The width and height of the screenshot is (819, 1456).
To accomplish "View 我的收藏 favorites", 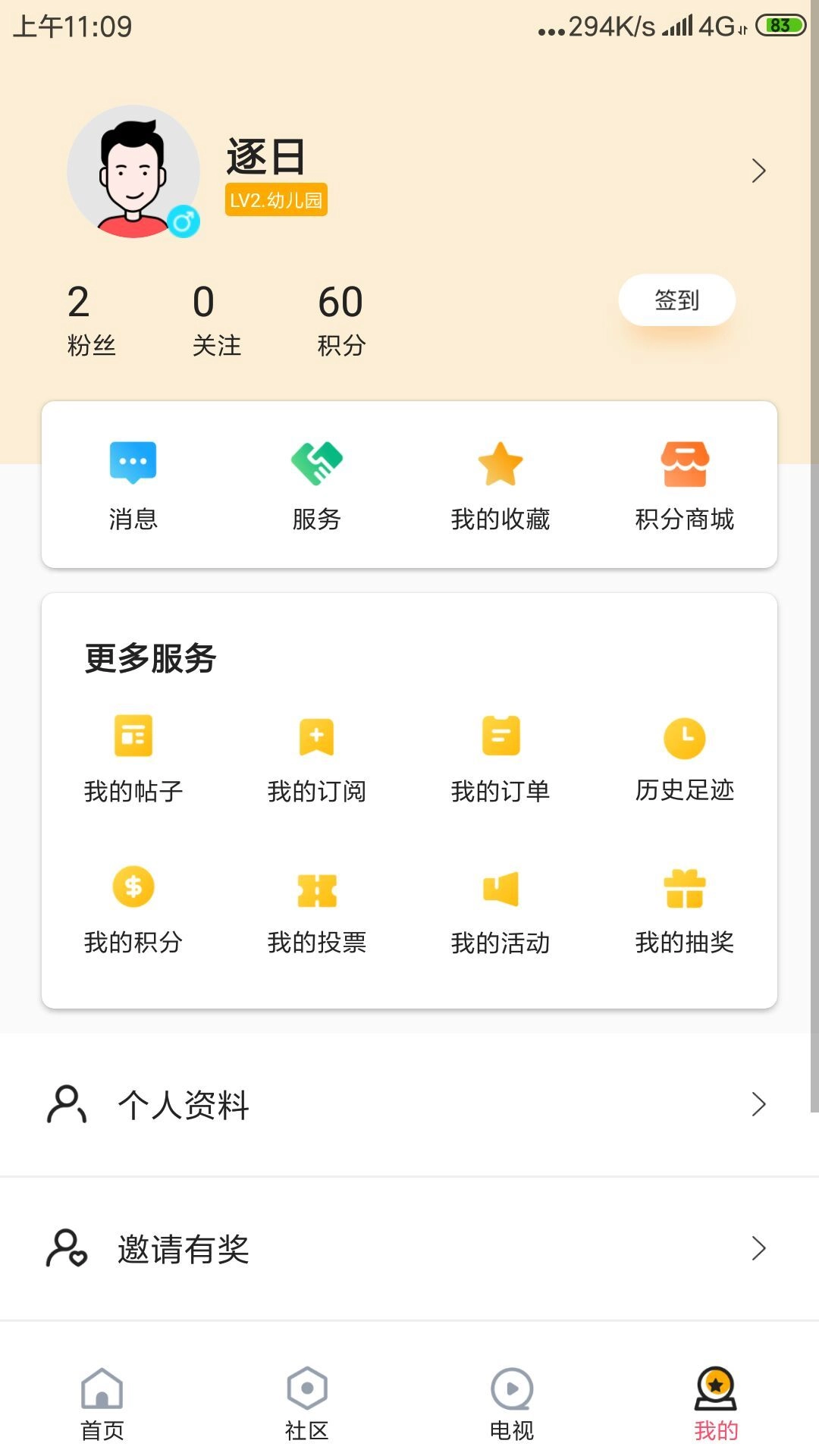I will [x=500, y=485].
